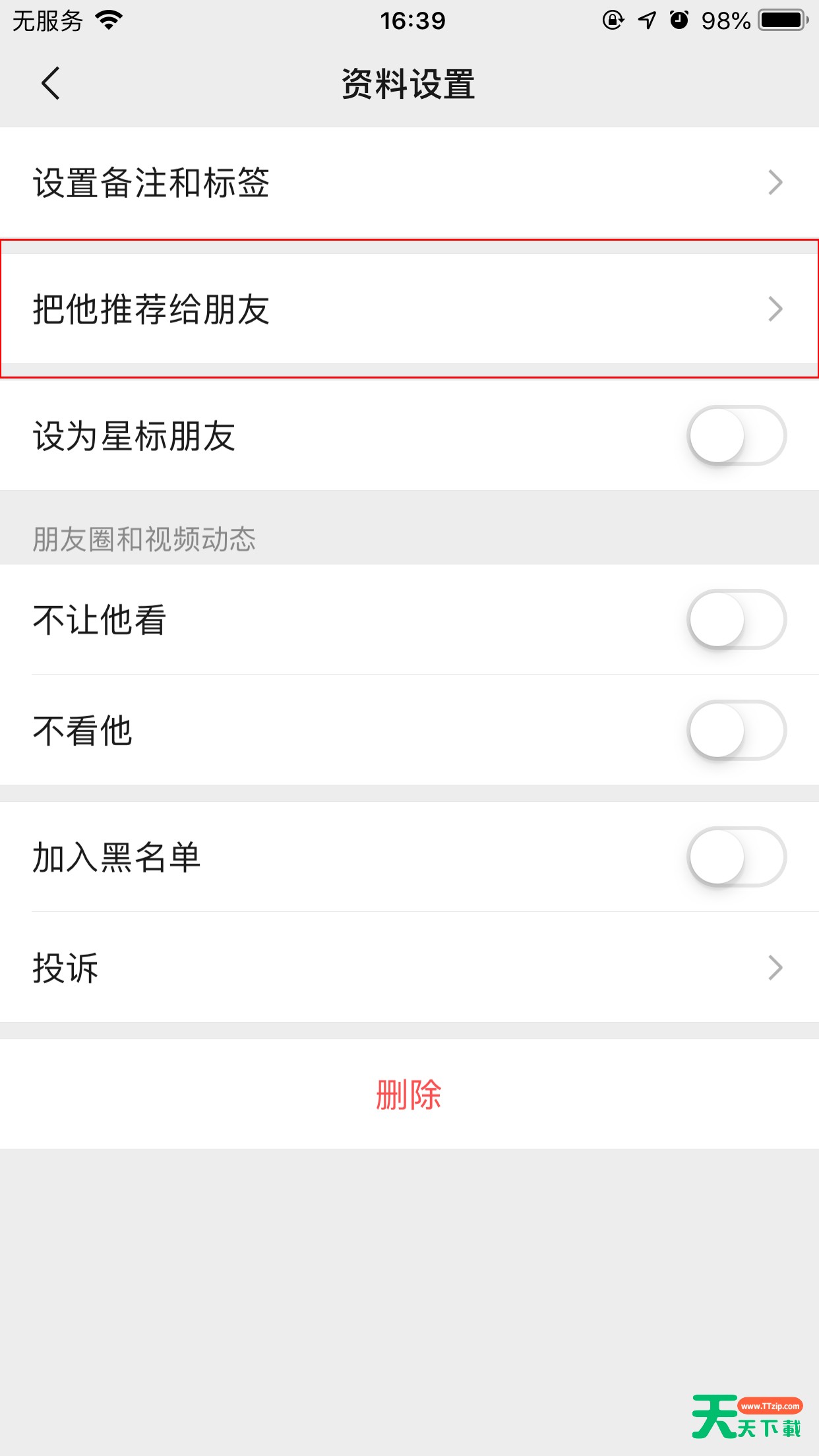This screenshot has height=1456, width=819.
Task: Go back from 资料设置 page
Action: [50, 84]
